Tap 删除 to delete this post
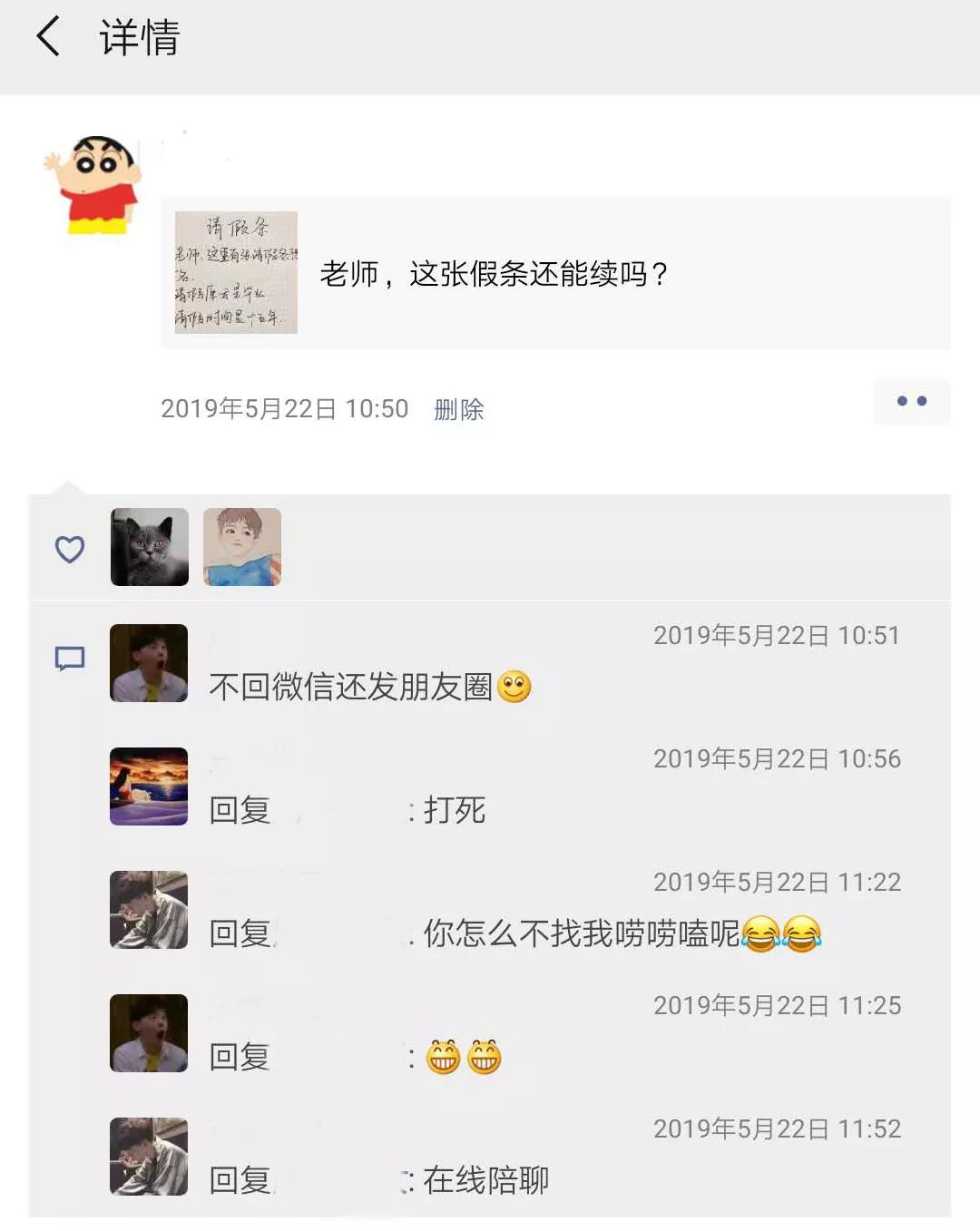Screen dimensions: 980x1231 click(458, 409)
